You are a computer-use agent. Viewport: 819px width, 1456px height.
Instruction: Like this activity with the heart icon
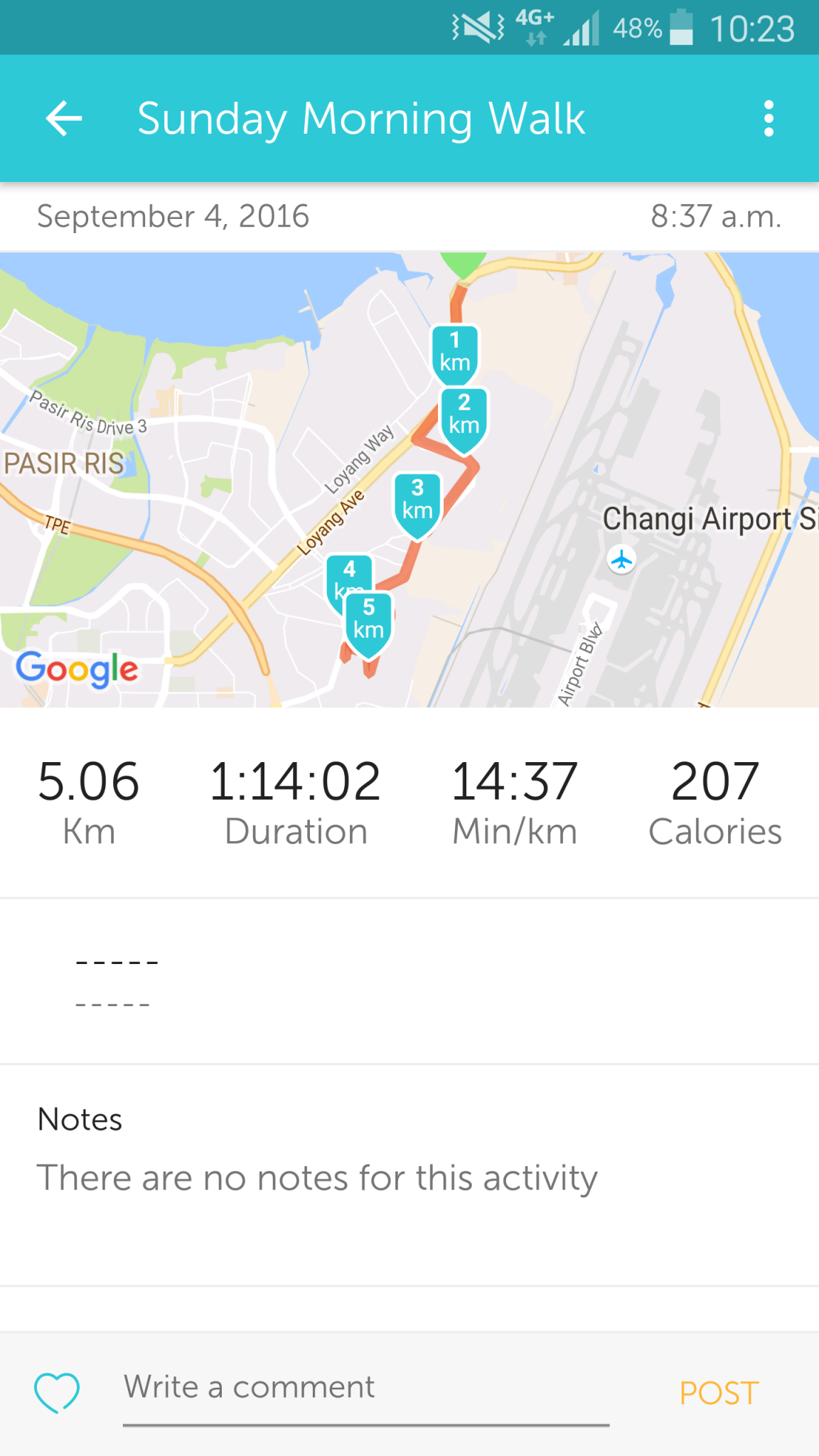(57, 1392)
